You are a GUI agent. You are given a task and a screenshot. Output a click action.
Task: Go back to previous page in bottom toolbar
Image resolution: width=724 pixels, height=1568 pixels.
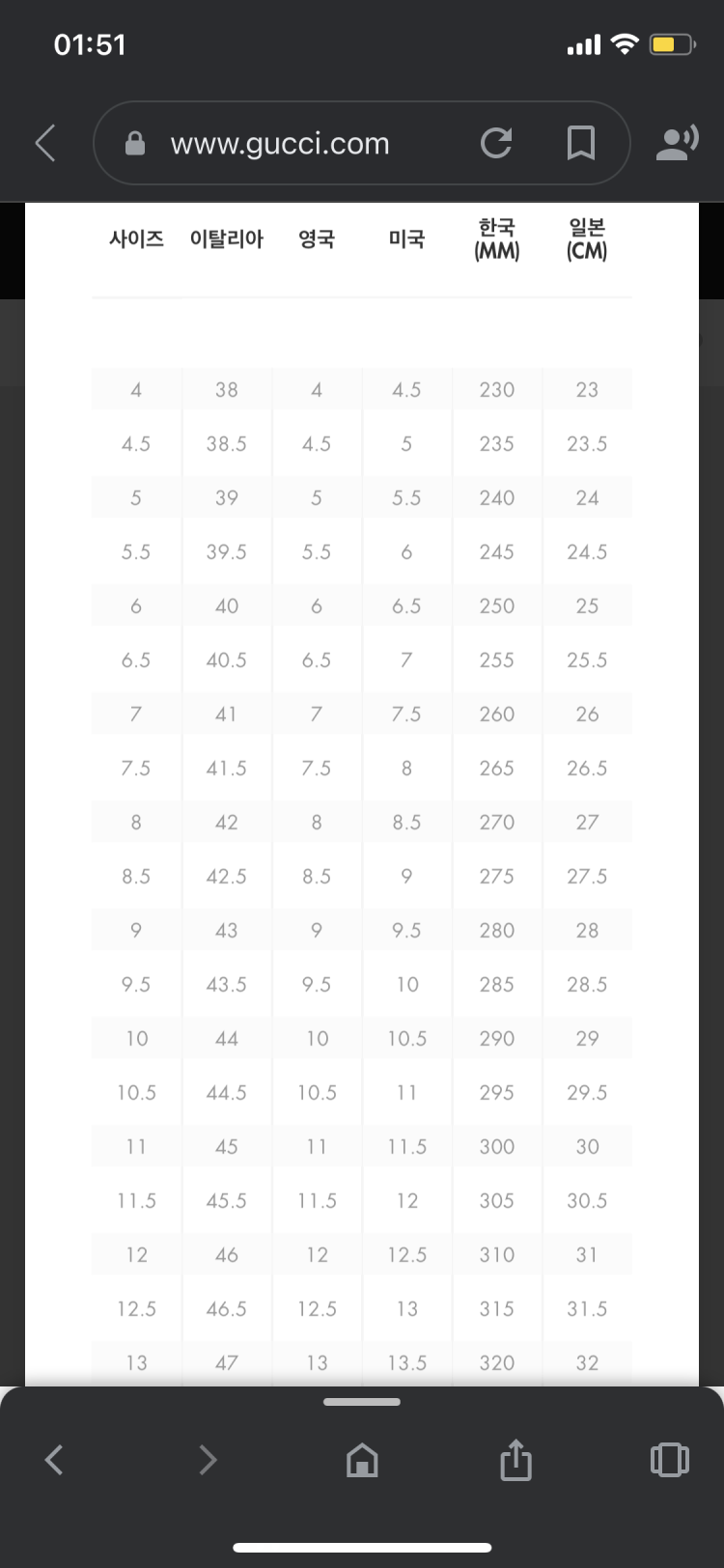click(55, 1459)
